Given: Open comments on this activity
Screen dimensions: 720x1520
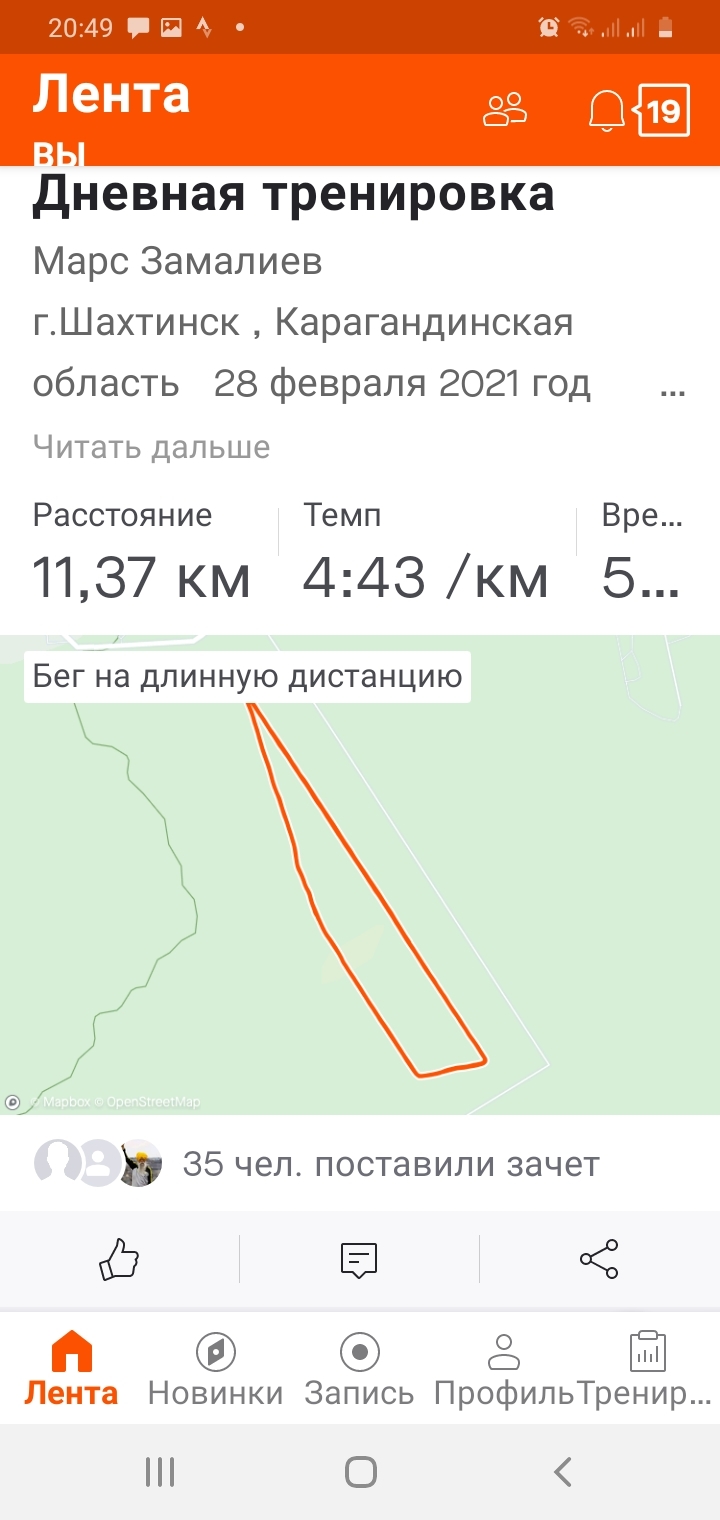Looking at the screenshot, I should pos(359,1259).
